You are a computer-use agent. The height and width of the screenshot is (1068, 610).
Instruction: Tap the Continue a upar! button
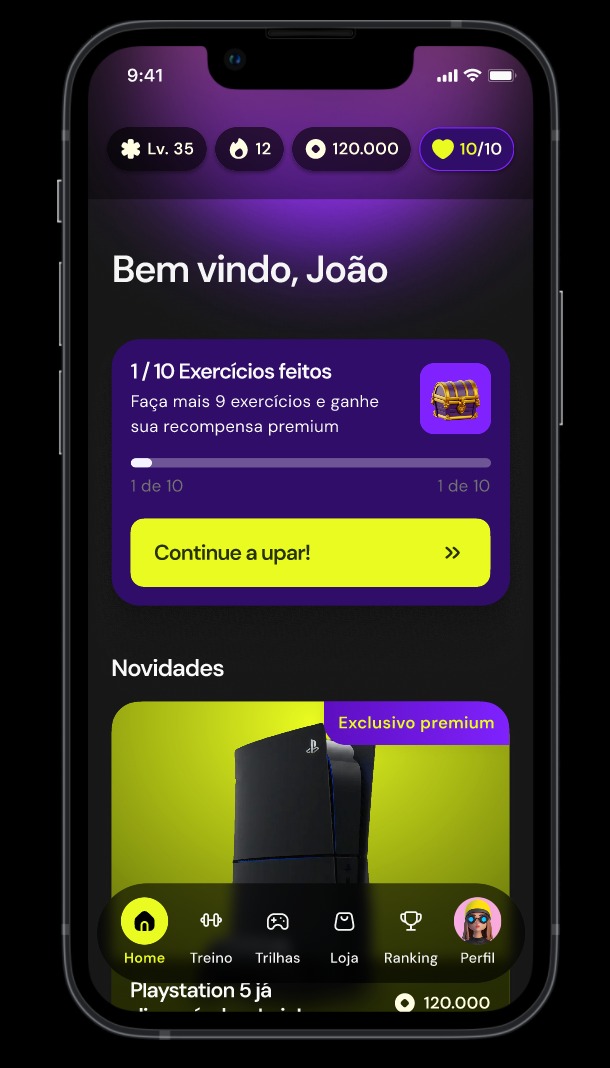click(310, 552)
